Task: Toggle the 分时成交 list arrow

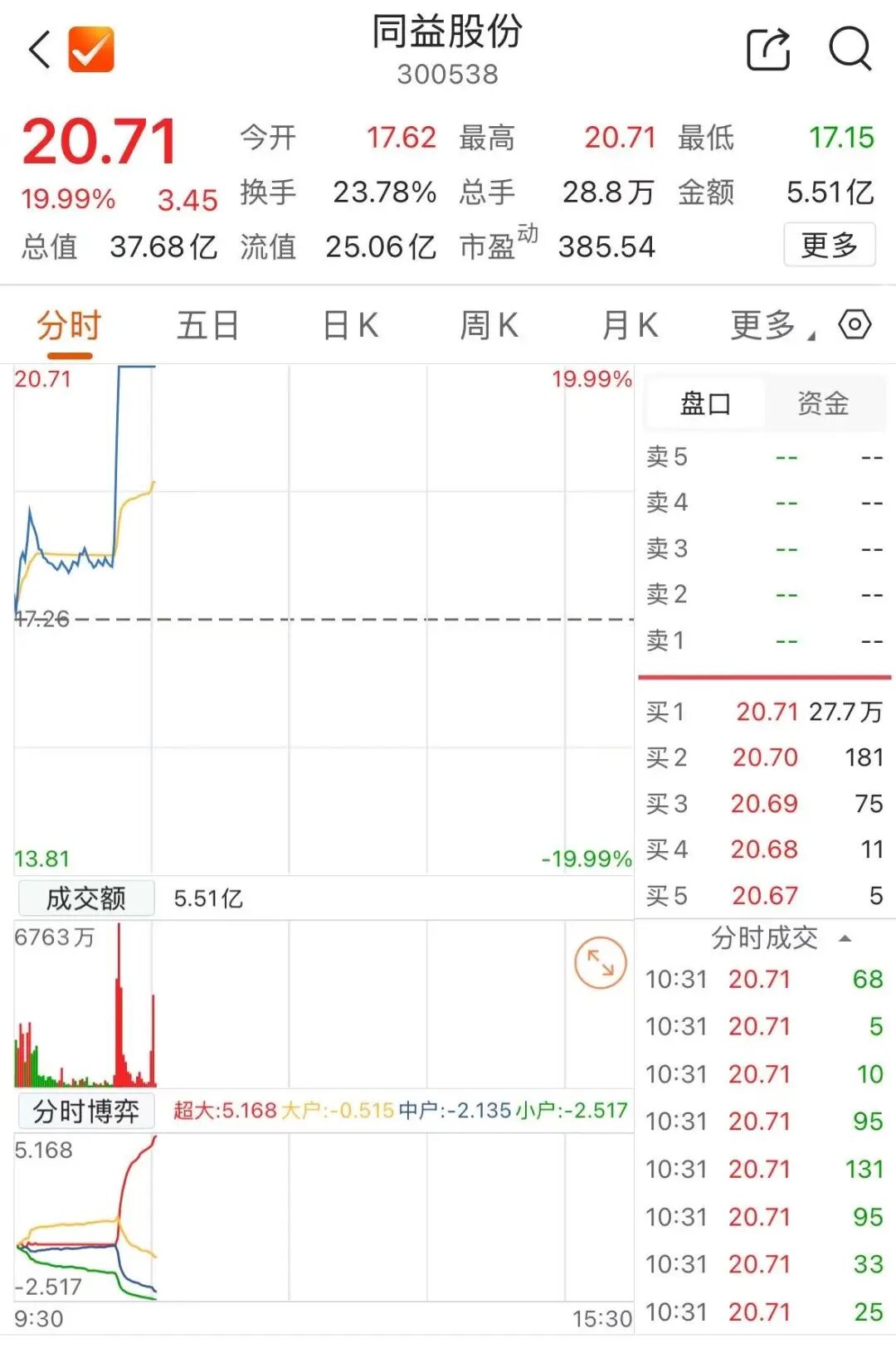Action: pos(845,938)
